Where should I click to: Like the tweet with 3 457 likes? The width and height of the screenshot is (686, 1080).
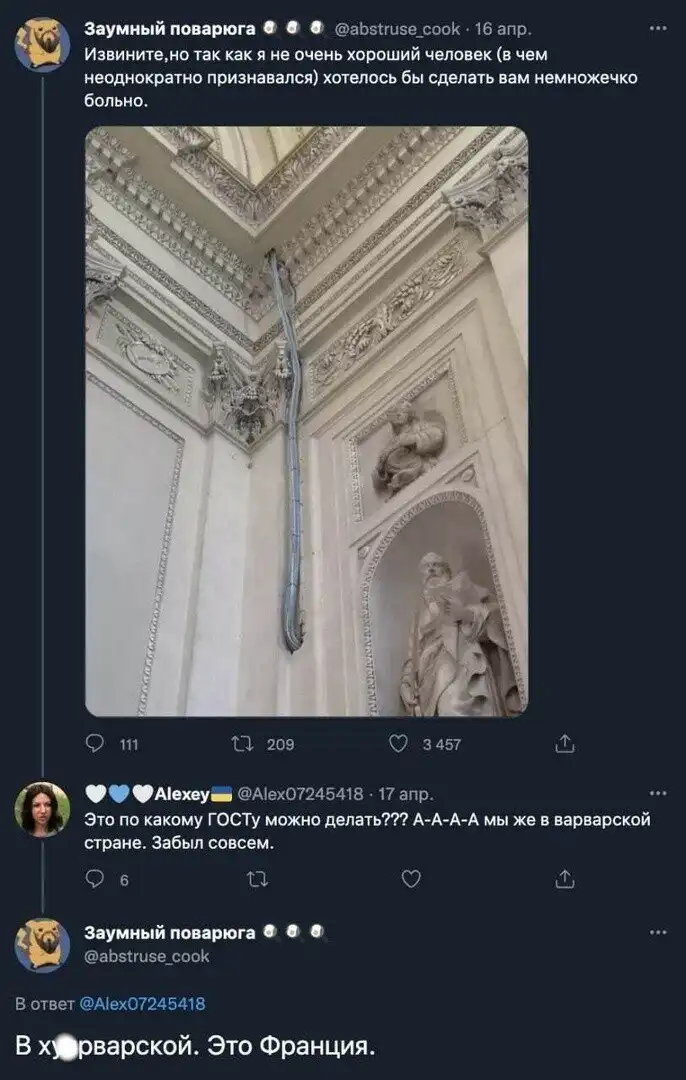(x=398, y=743)
